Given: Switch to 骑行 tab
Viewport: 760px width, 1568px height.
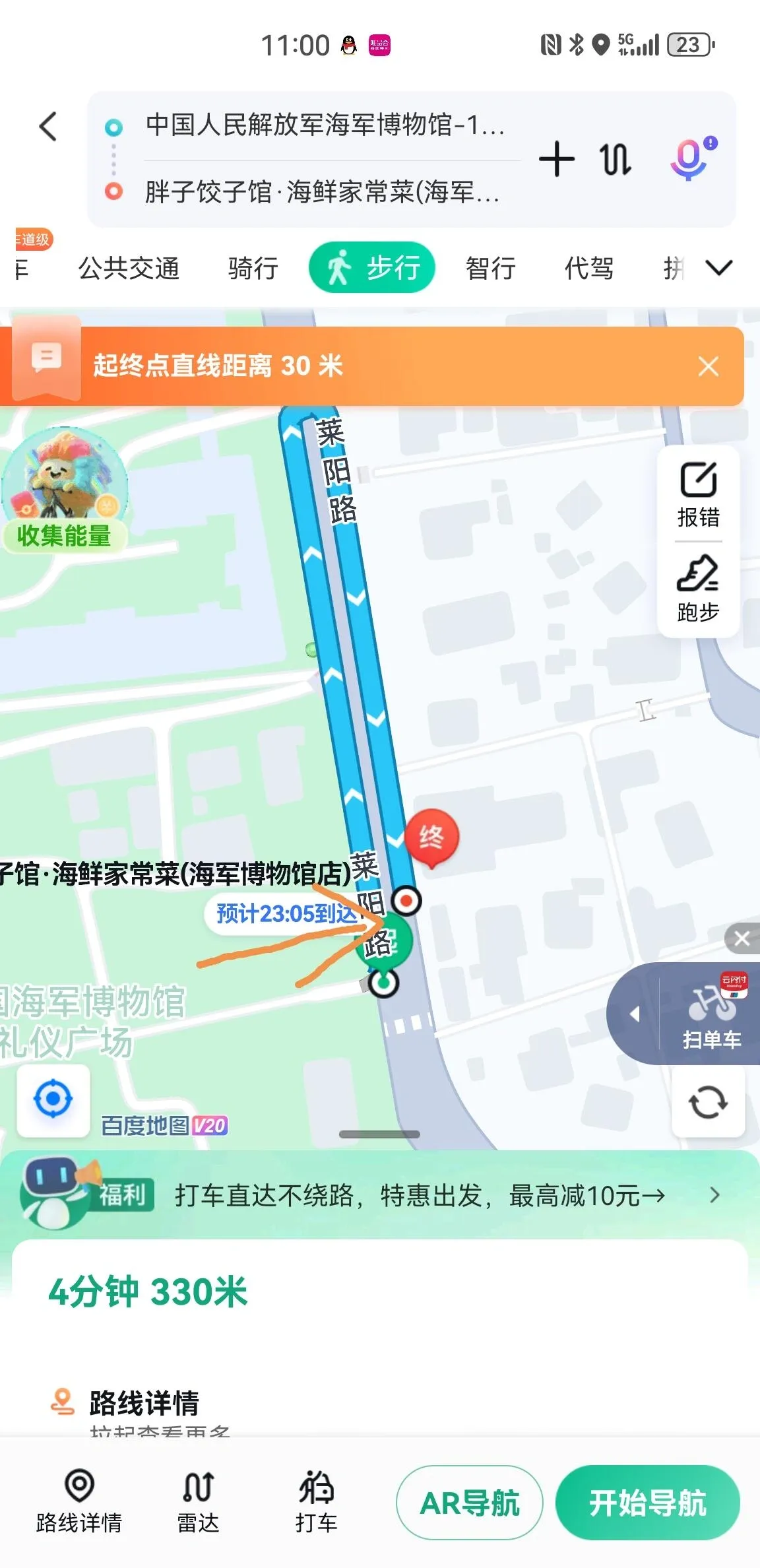Looking at the screenshot, I should click(253, 268).
